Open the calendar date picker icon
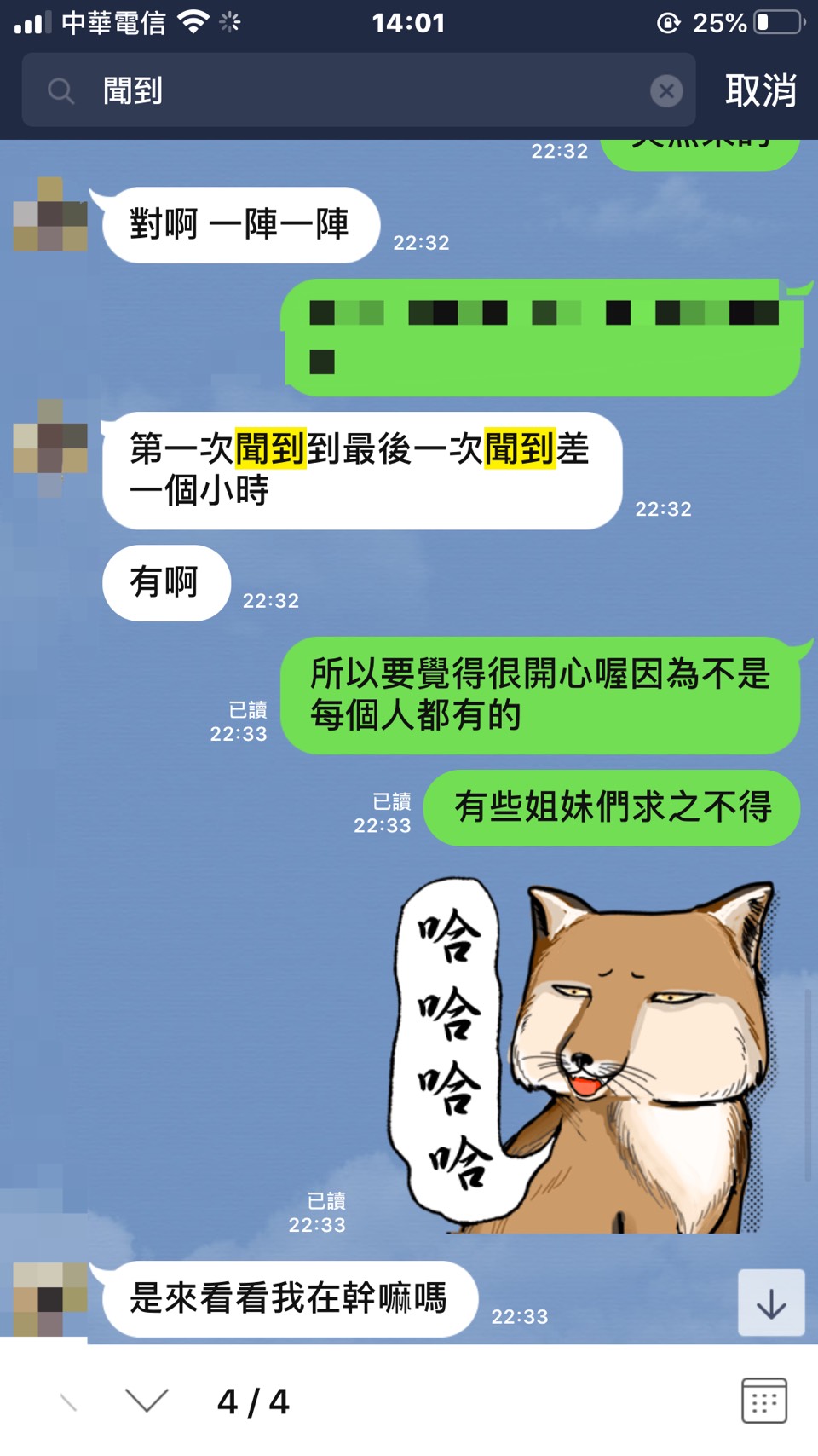The height and width of the screenshot is (1456, 818). tap(763, 1400)
